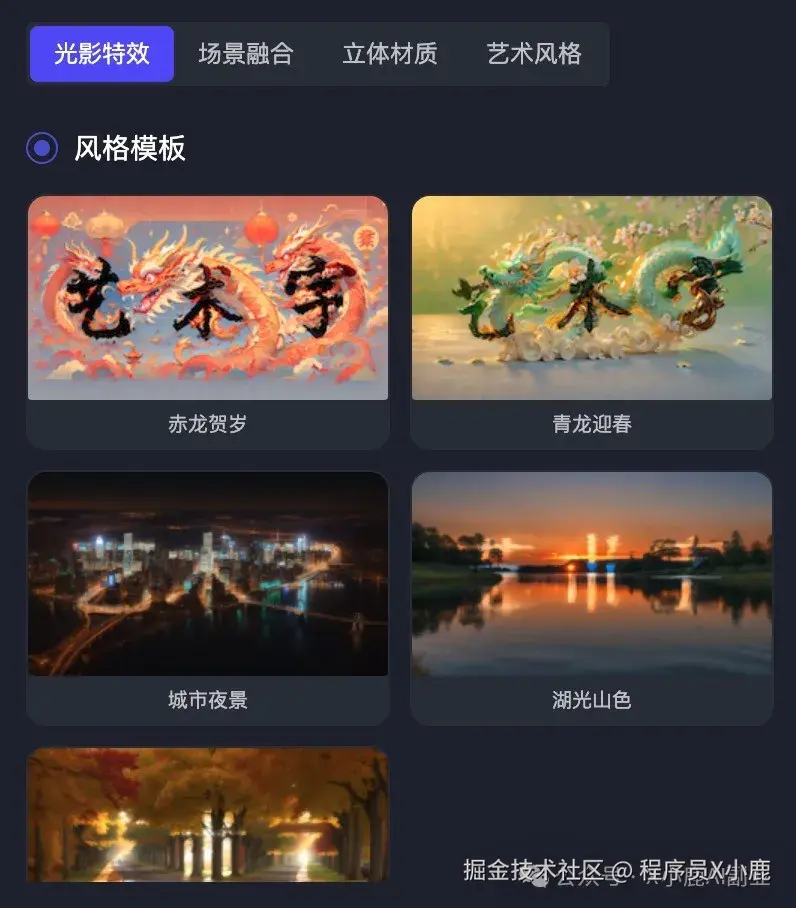Select the 城市夜景 night city template

pos(208,572)
